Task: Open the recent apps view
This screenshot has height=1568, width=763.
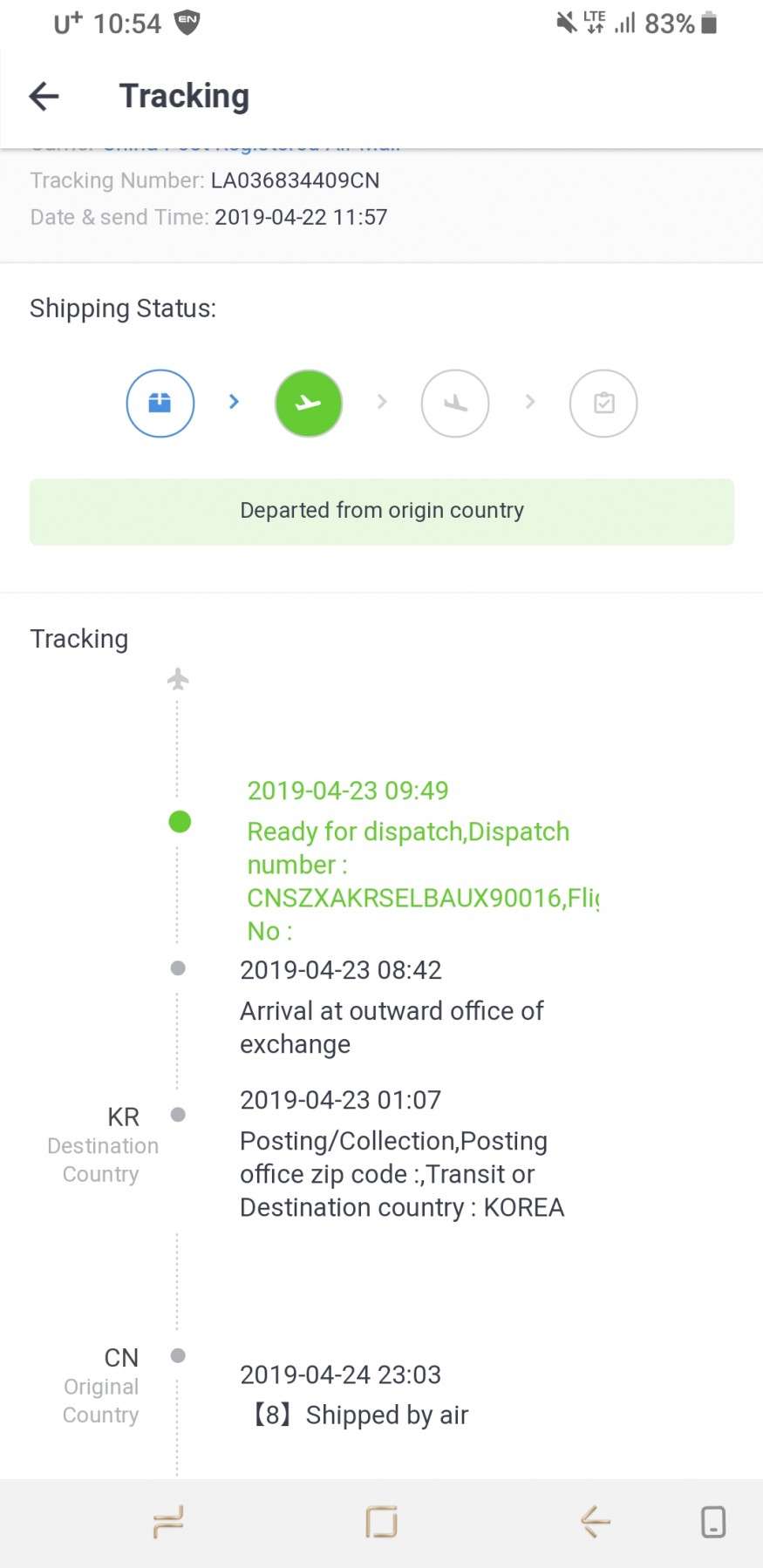Action: (x=167, y=1522)
